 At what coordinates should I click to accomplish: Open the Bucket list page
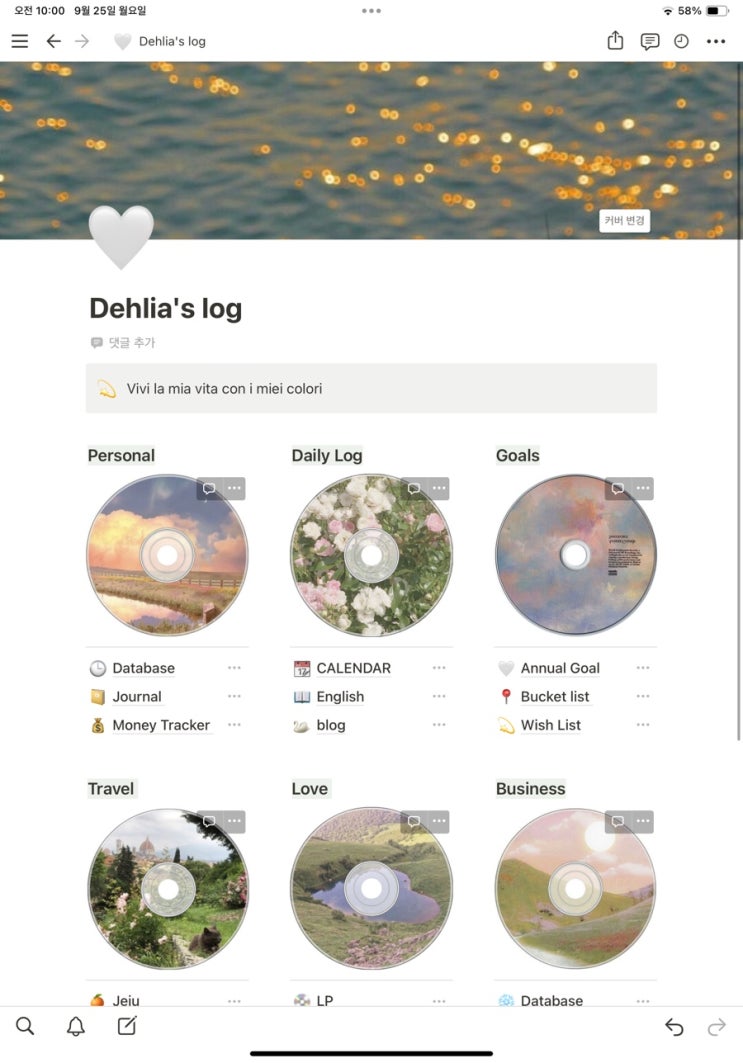[x=554, y=697]
